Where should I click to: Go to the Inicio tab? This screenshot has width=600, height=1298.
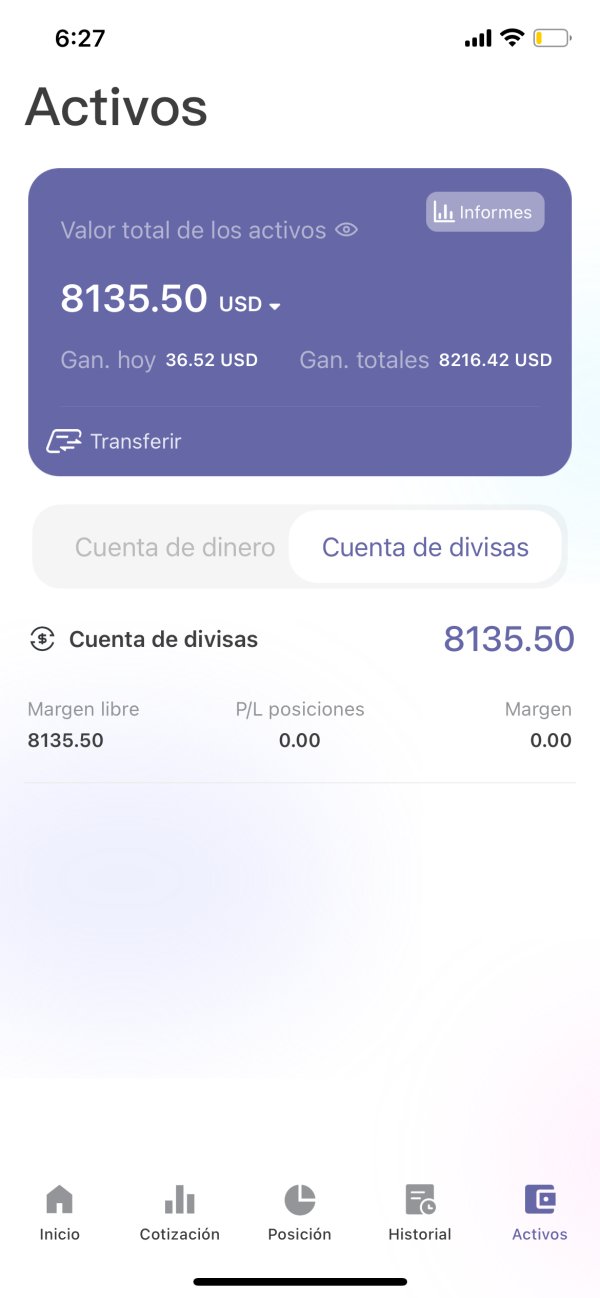[60, 1212]
